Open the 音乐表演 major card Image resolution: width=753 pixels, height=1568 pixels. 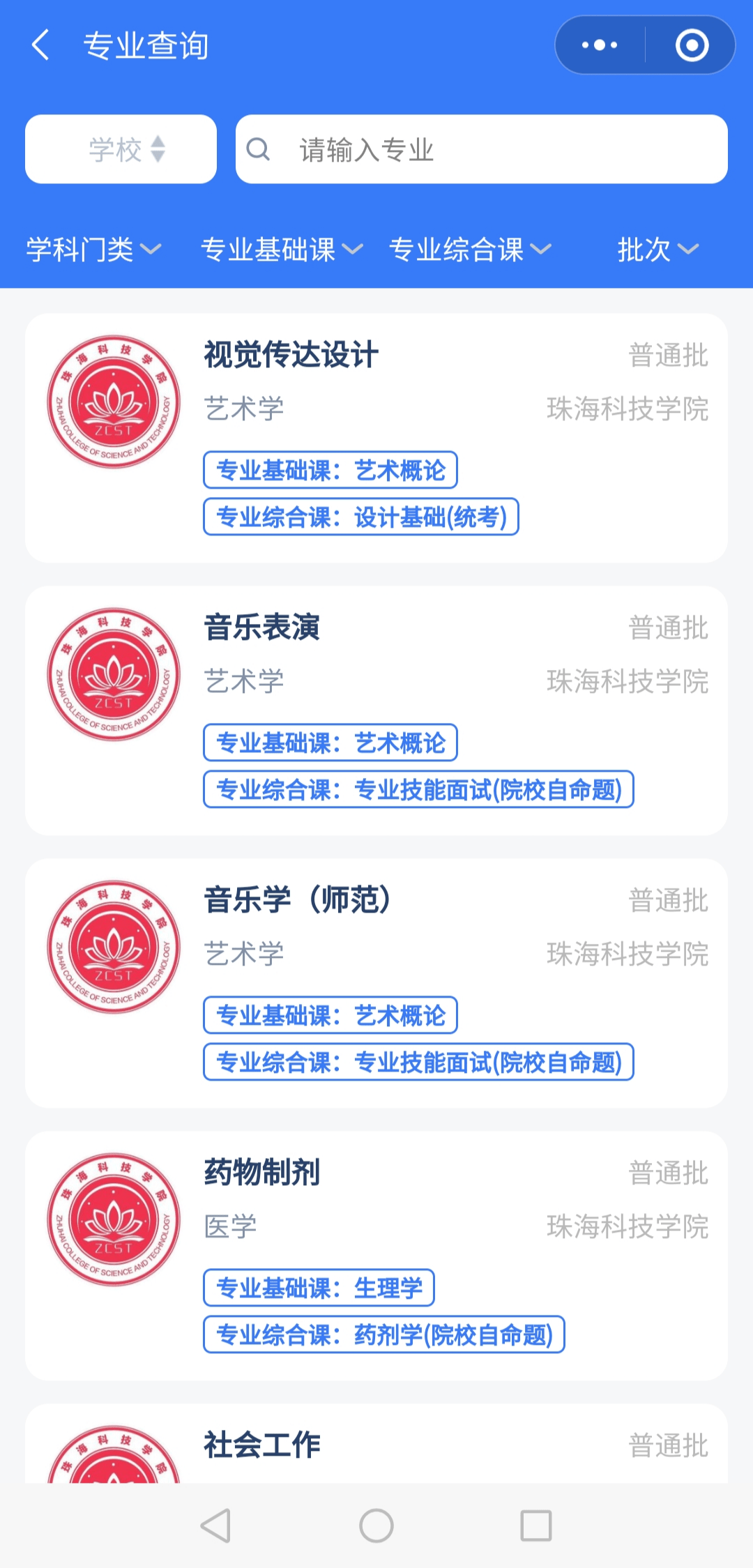376,710
